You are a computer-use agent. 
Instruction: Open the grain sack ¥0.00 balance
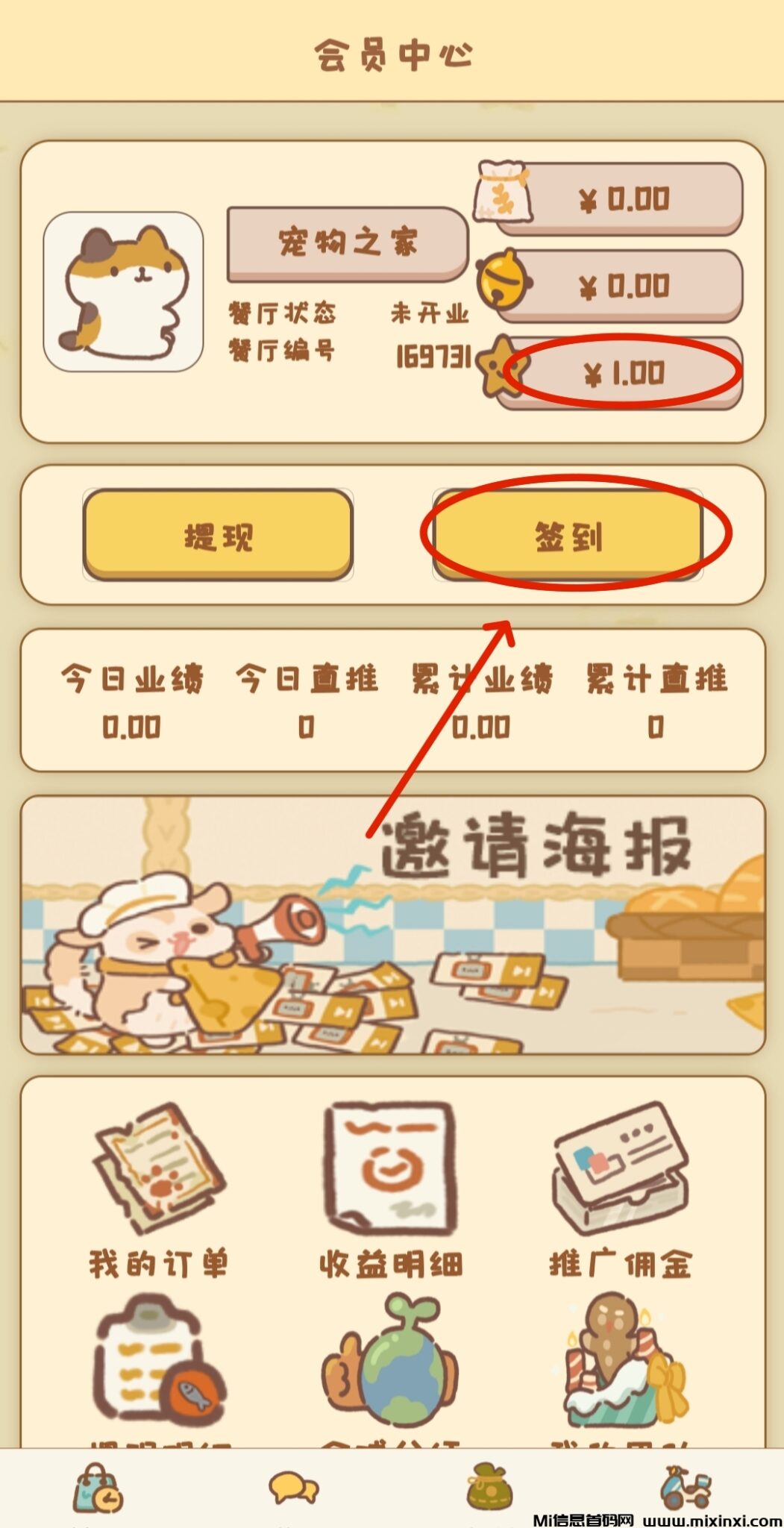624,199
